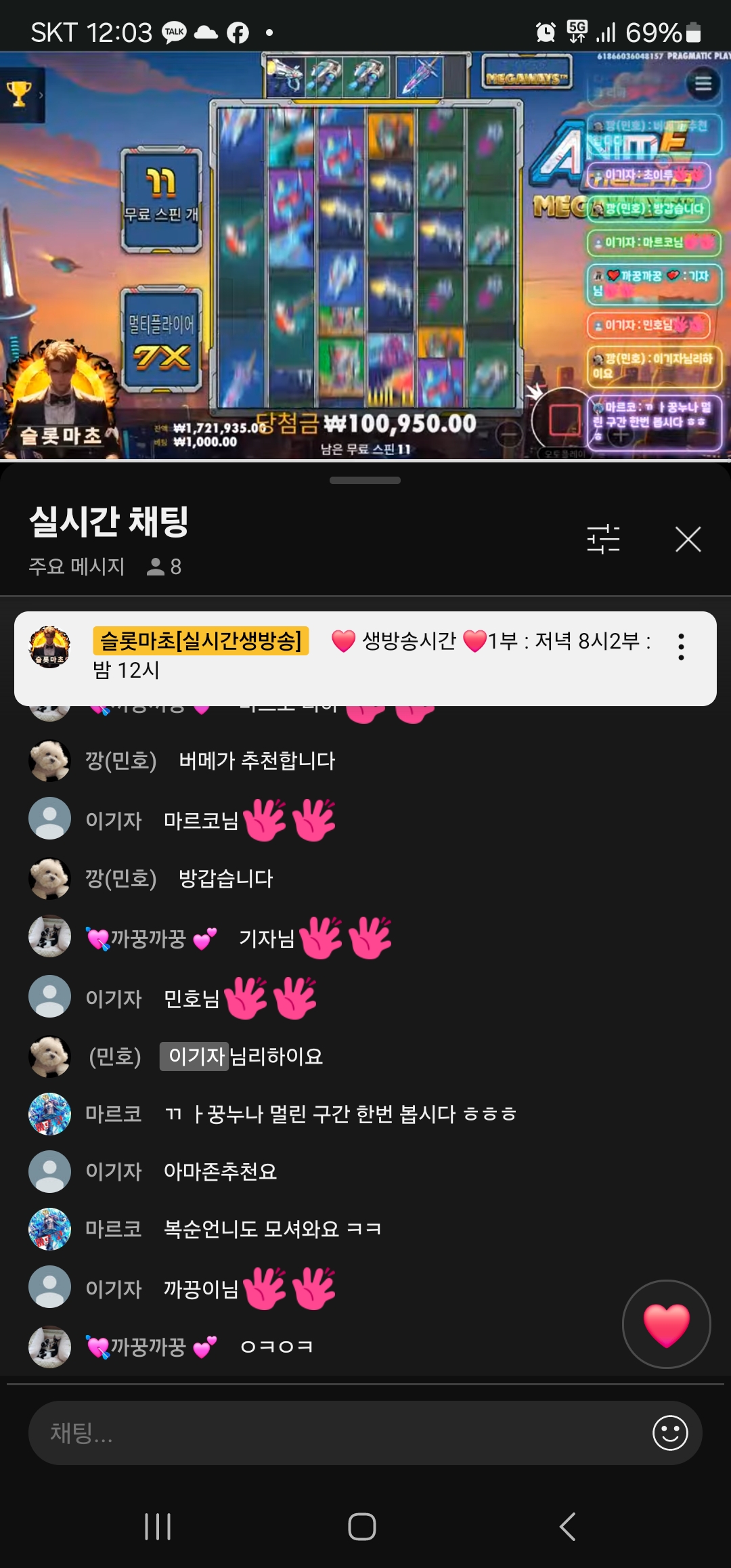Open the chat filter settings icon
Screen dimensions: 731x1568
coord(603,540)
